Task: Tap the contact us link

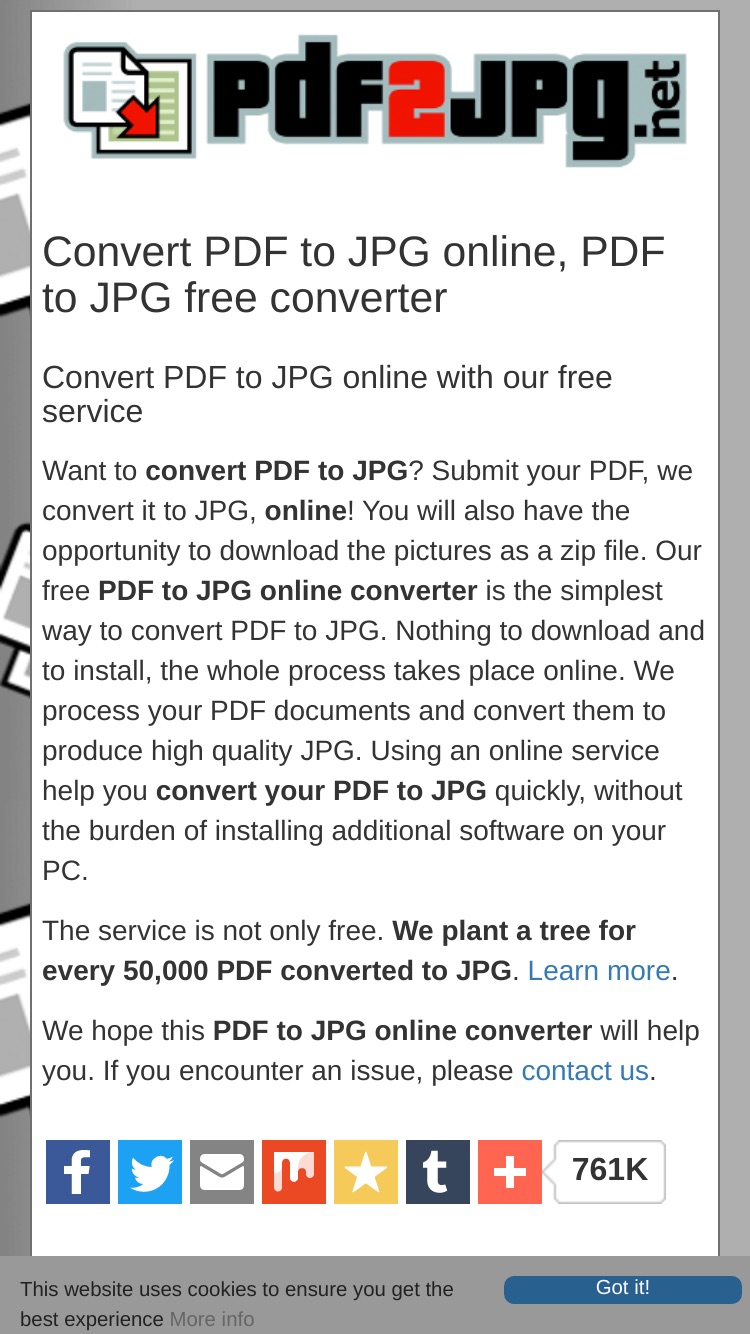Action: pyautogui.click(x=585, y=1071)
